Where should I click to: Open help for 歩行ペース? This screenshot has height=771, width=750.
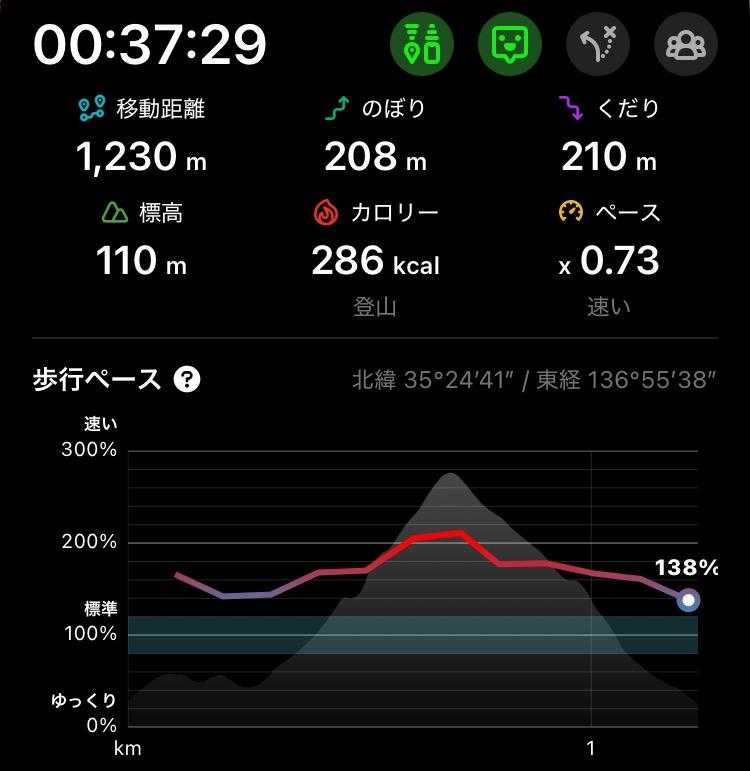(187, 380)
